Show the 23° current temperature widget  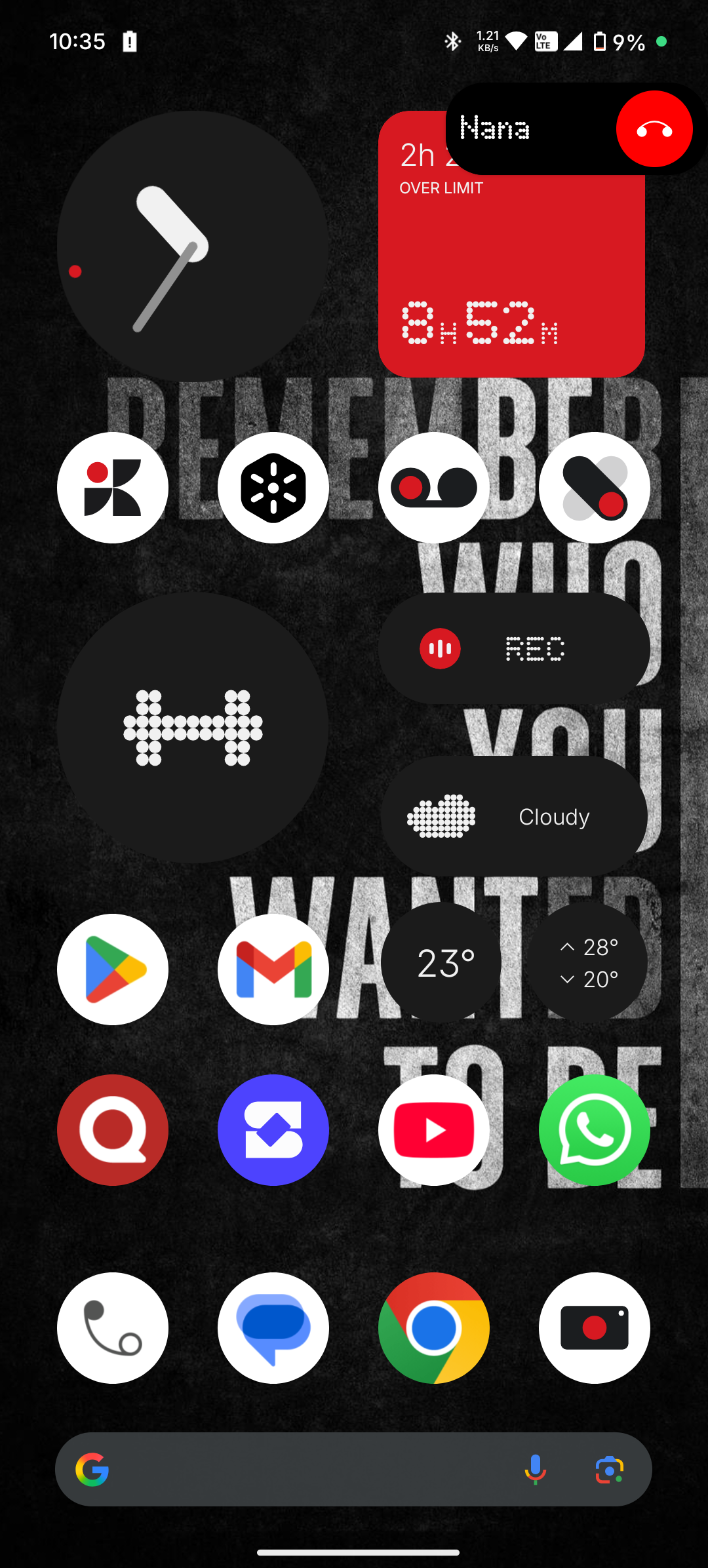pyautogui.click(x=441, y=962)
